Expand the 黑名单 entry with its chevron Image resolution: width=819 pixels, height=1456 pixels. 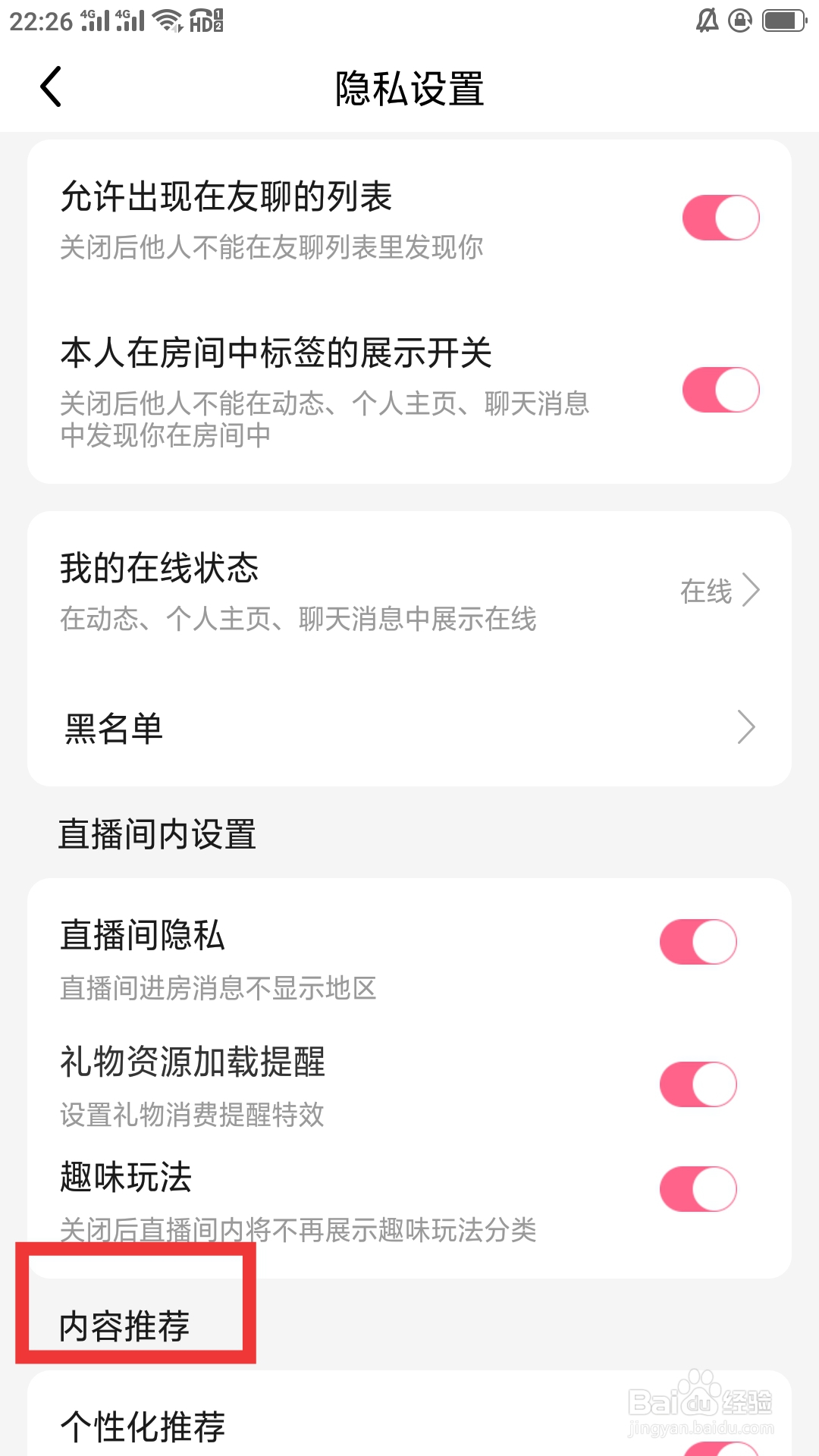(x=747, y=728)
